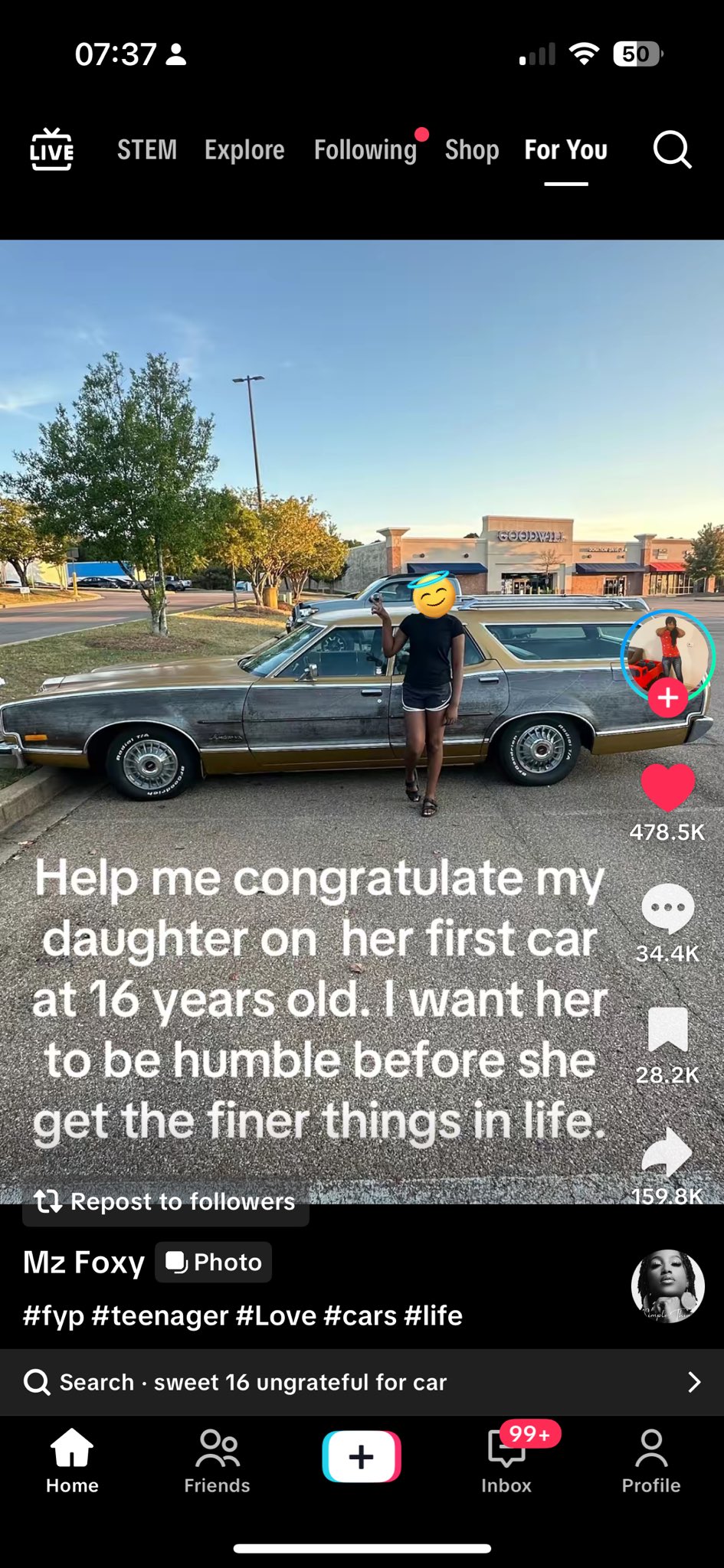Switch to the Shop tab
The width and height of the screenshot is (724, 1568).
(472, 150)
